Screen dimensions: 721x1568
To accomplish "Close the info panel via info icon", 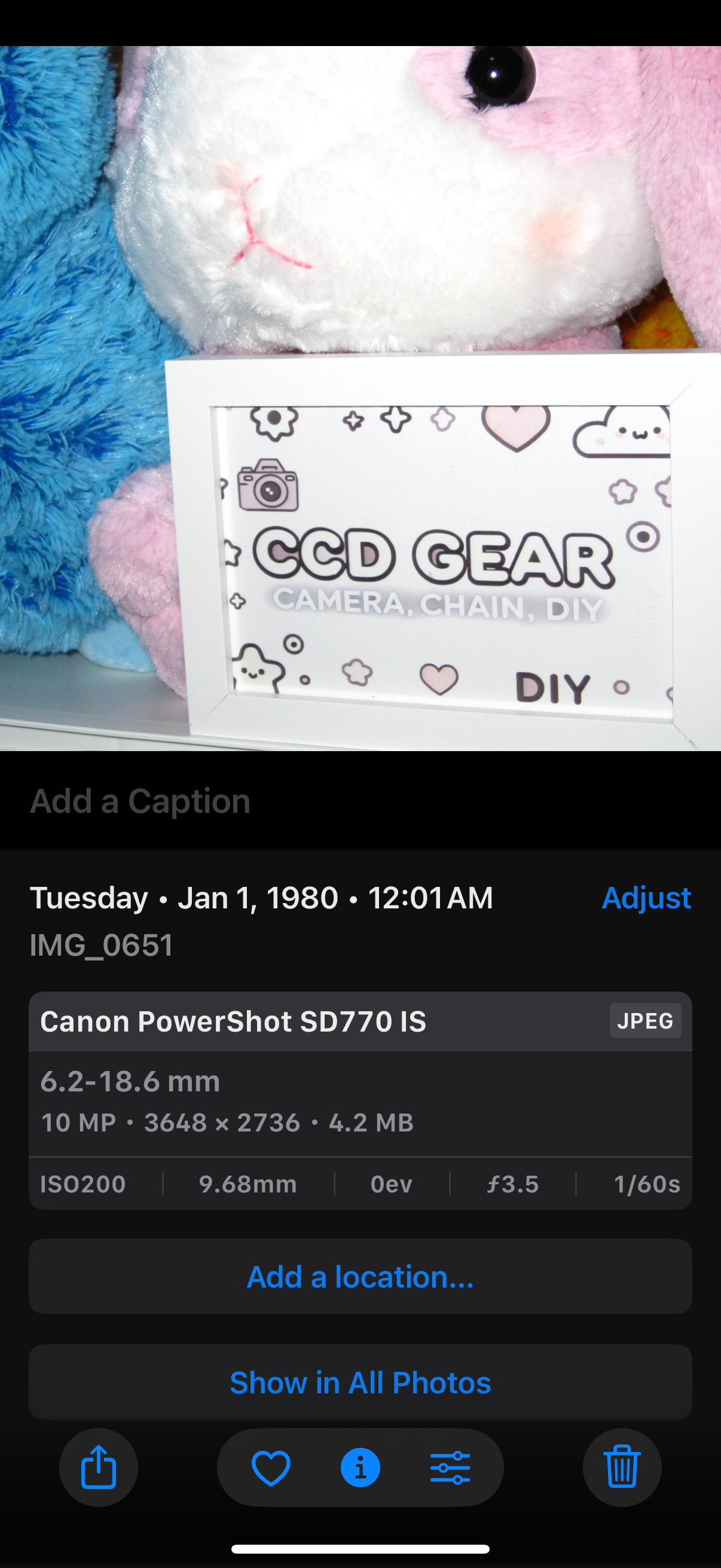I will (360, 1468).
